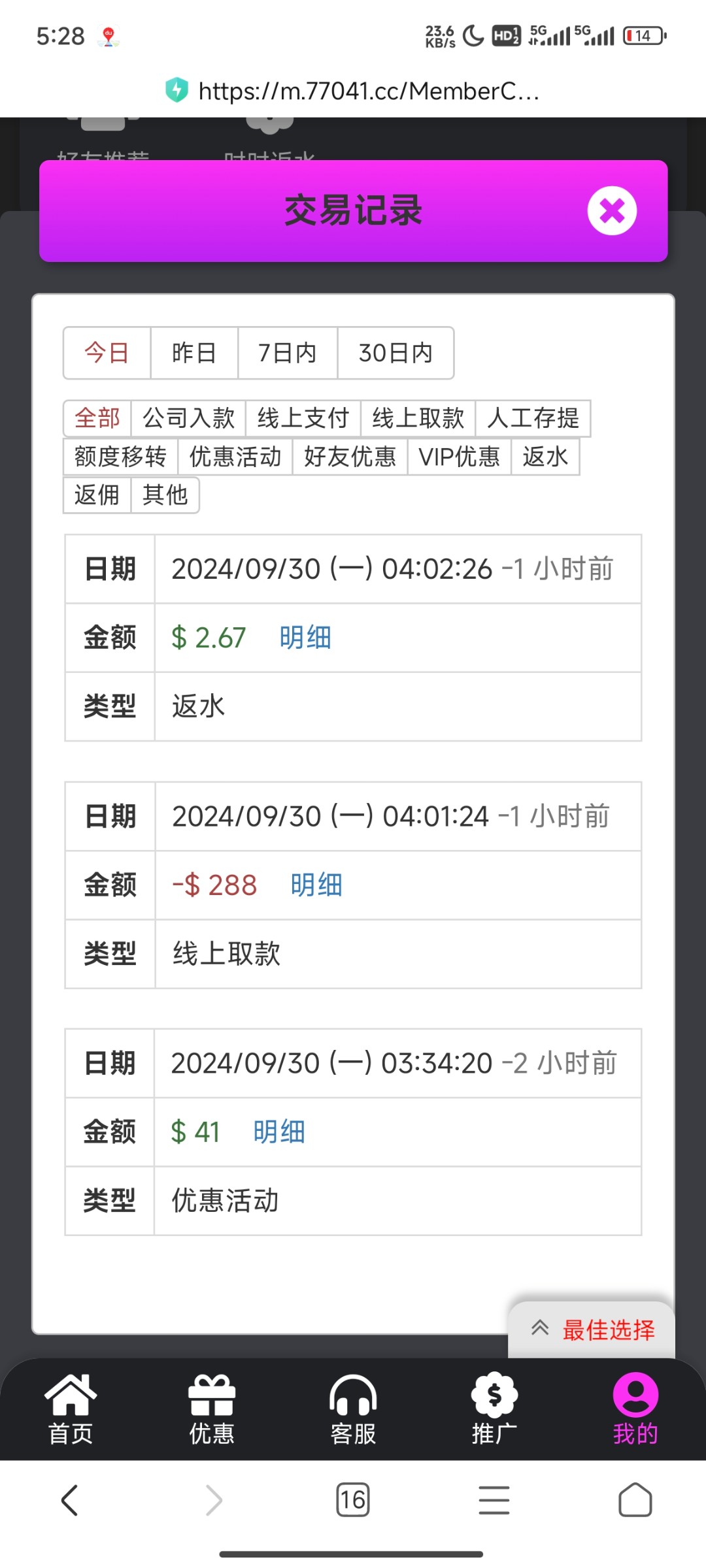Open 明细 for the -$ 288 withdrawal
The image size is (706, 1568).
click(x=316, y=885)
